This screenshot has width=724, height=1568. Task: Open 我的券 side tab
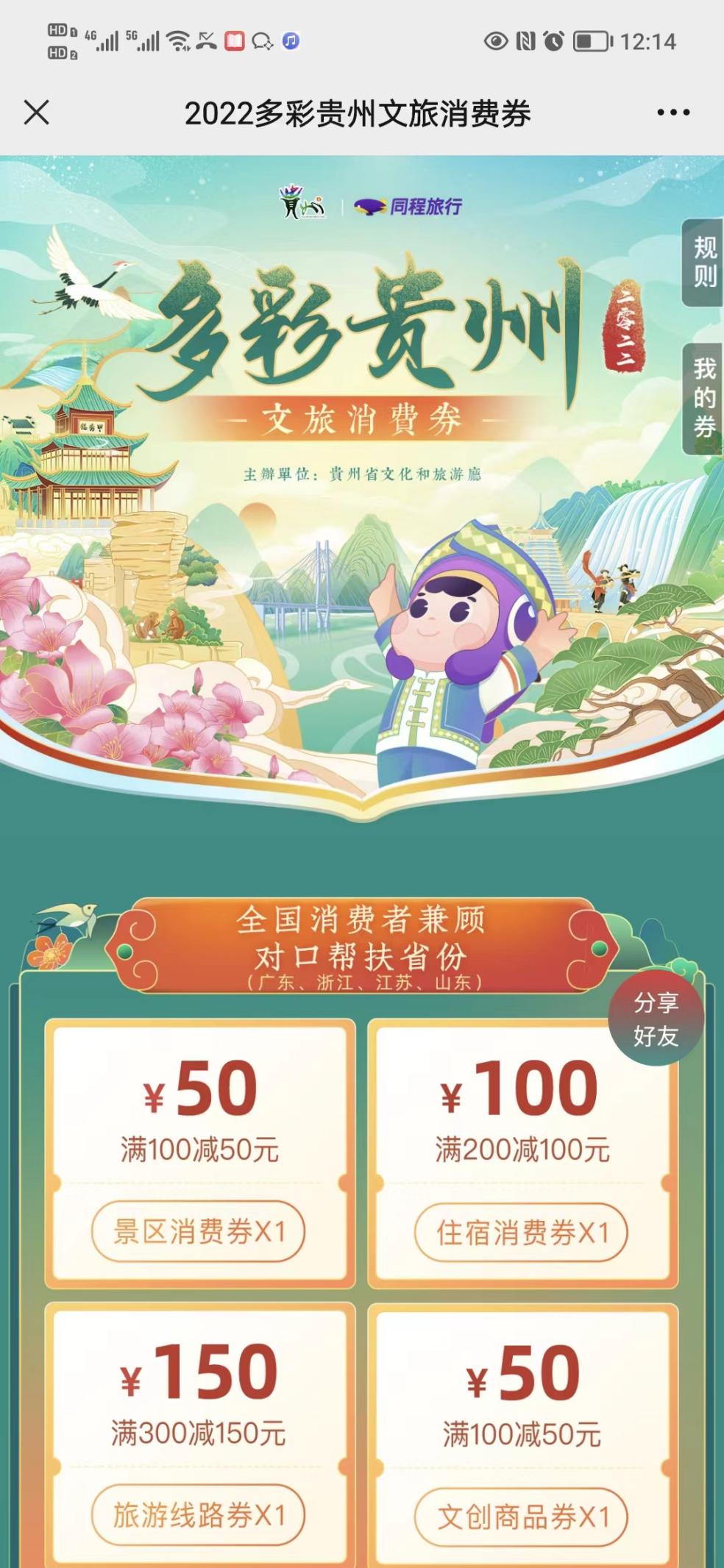[704, 398]
